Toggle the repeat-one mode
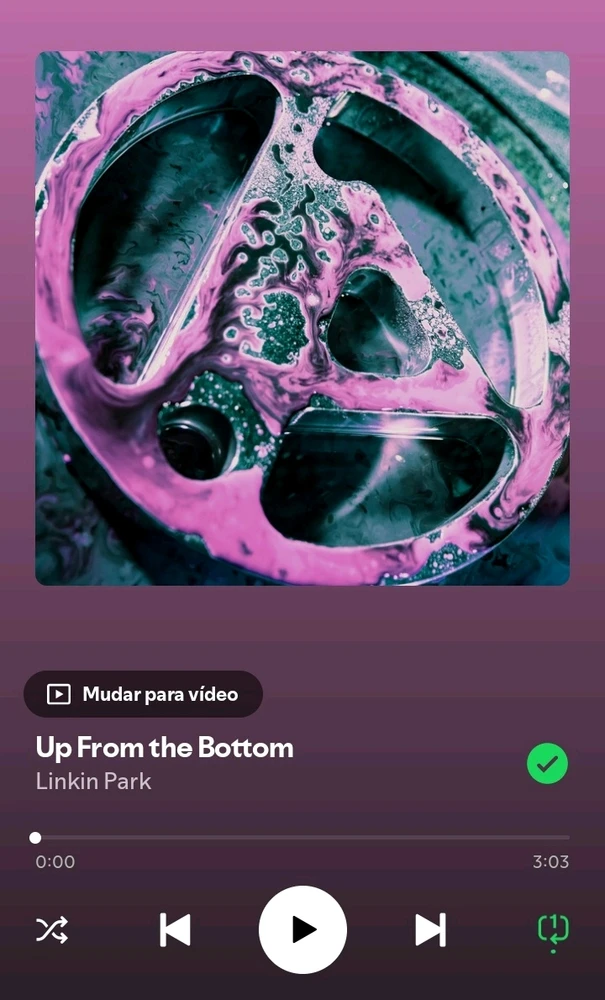The width and height of the screenshot is (605, 1000). [x=553, y=930]
